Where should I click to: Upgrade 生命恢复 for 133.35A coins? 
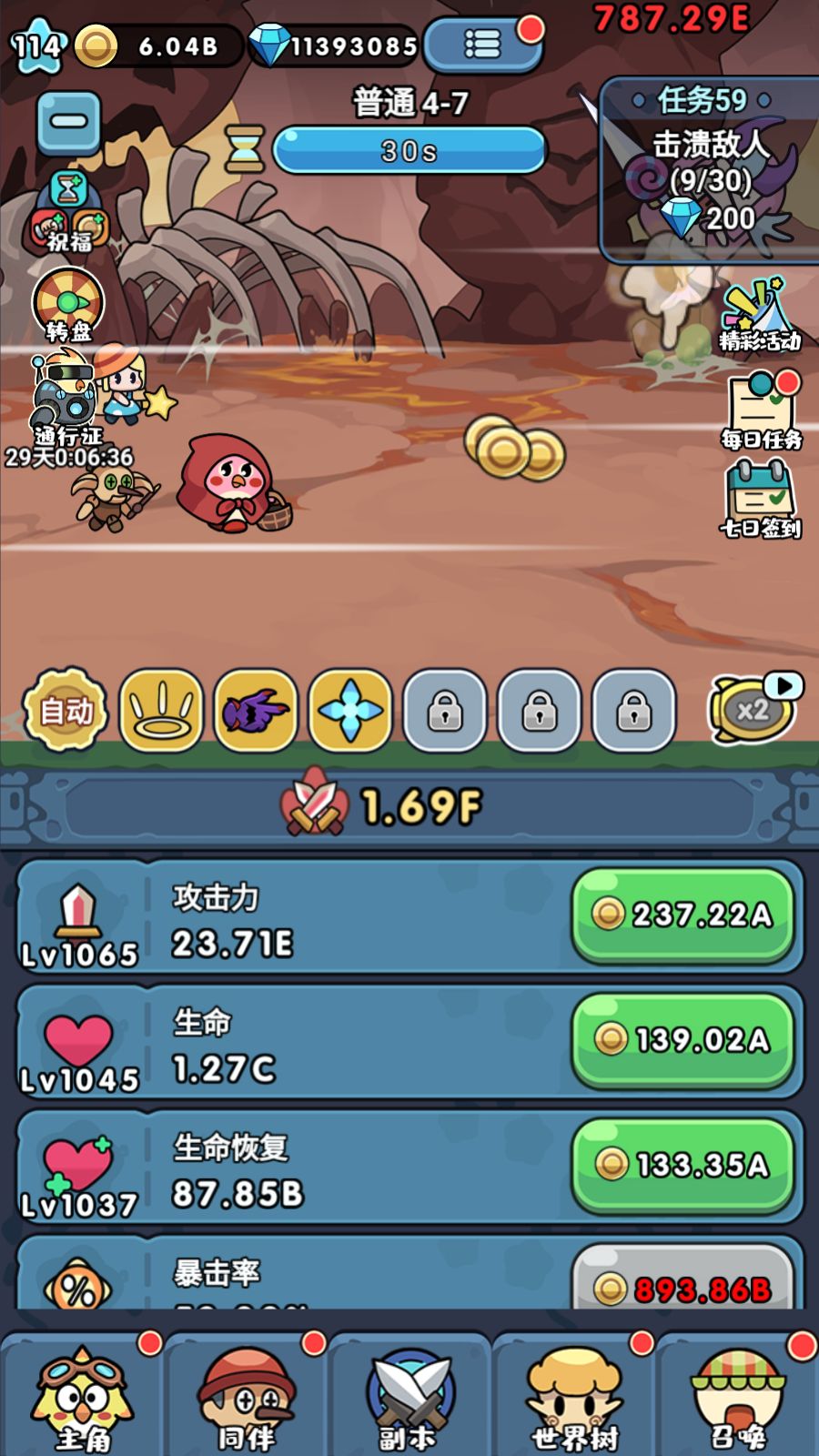tap(682, 1165)
